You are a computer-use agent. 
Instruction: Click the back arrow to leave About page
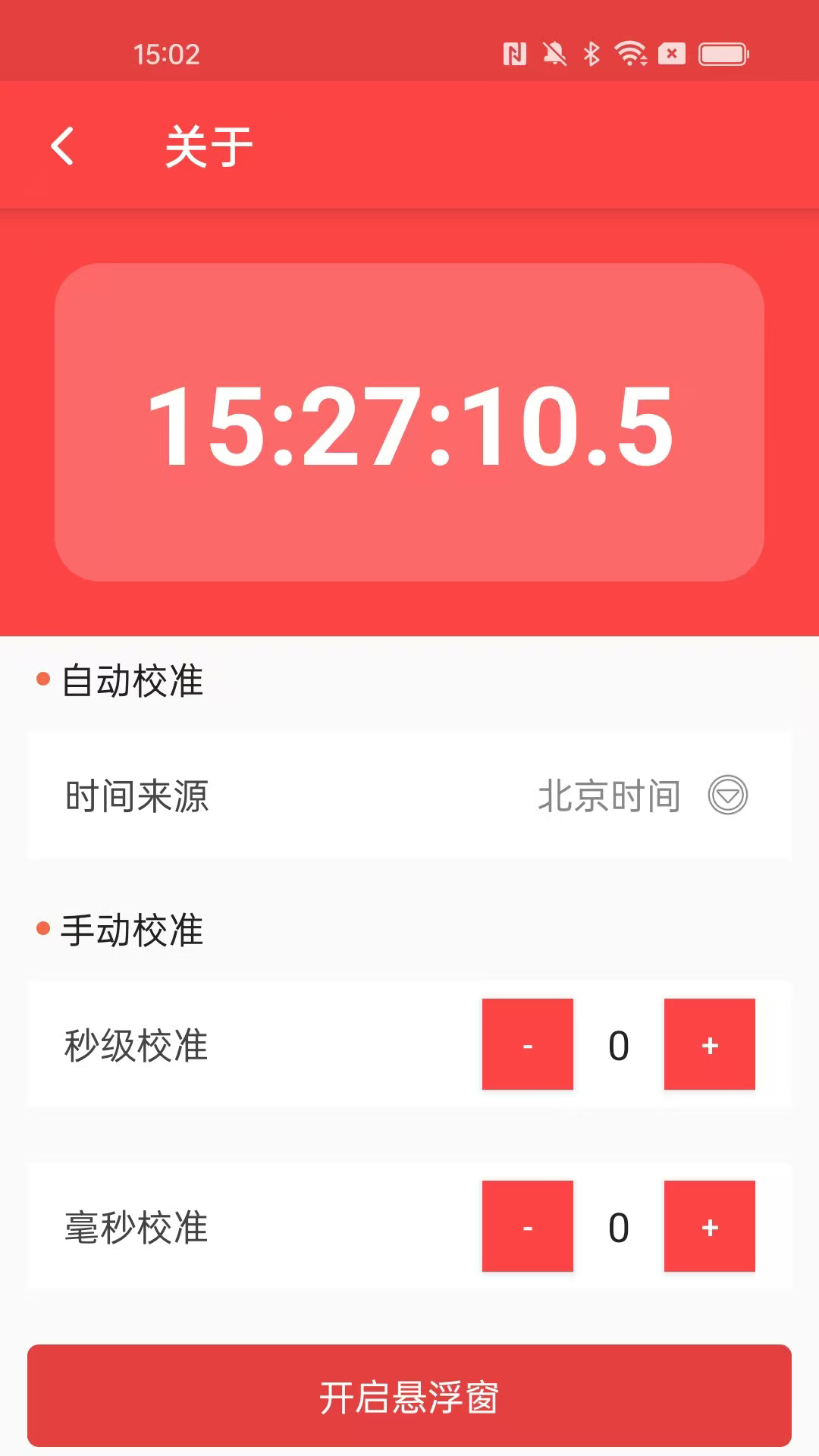[x=63, y=146]
